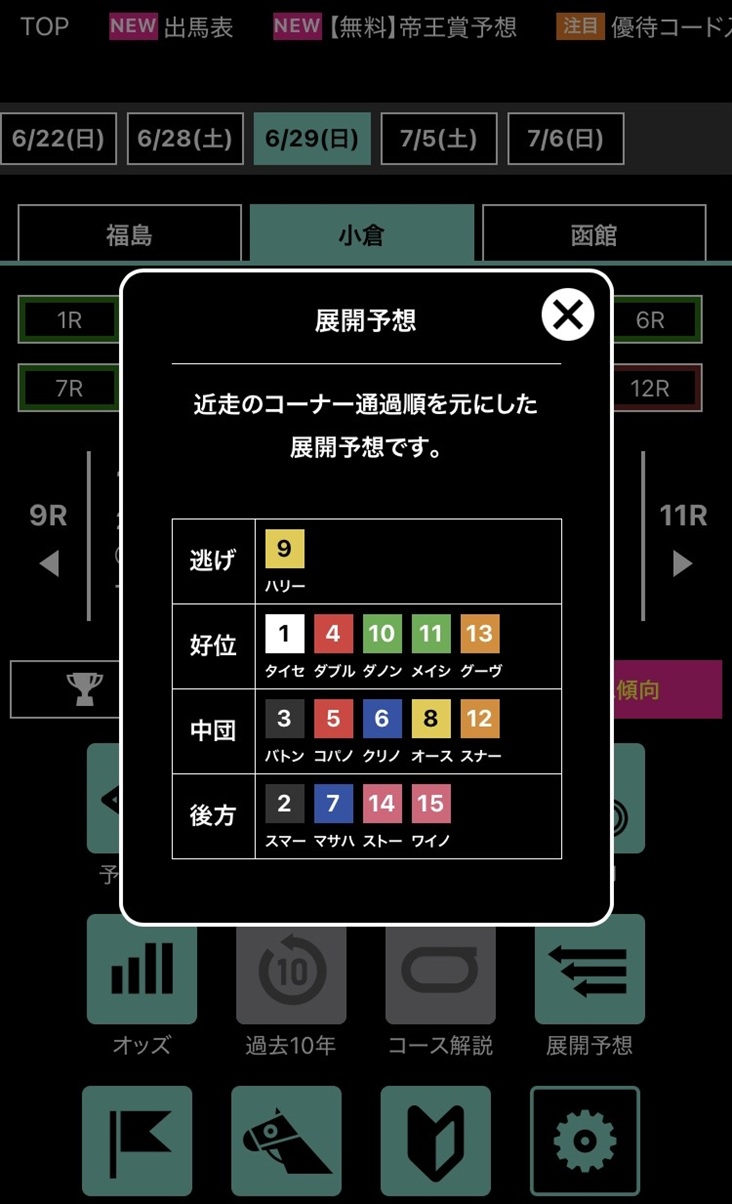Go to previous race 9R
This screenshot has height=1204, width=732.
click(48, 540)
